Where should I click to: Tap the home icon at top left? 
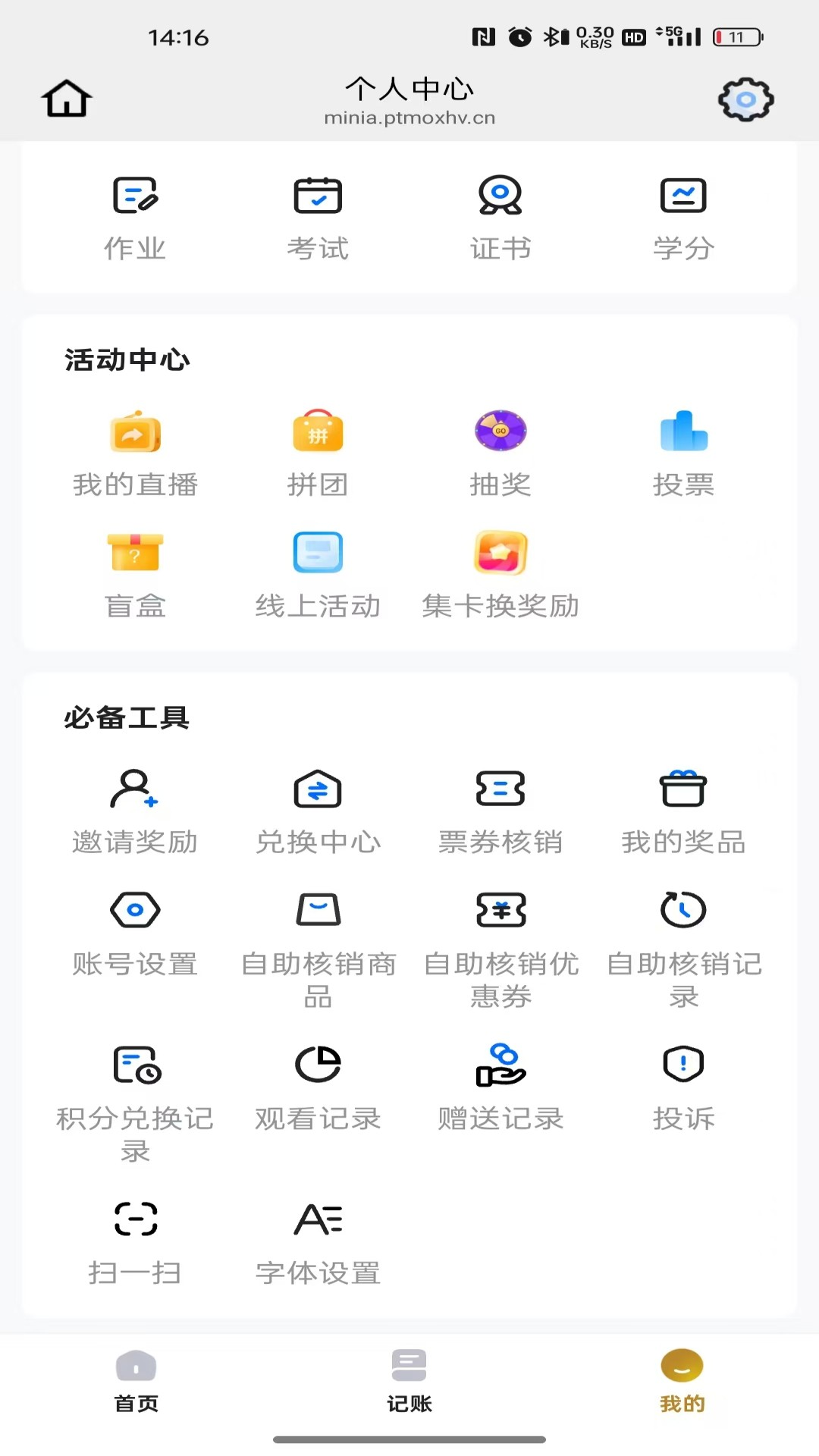pyautogui.click(x=67, y=99)
